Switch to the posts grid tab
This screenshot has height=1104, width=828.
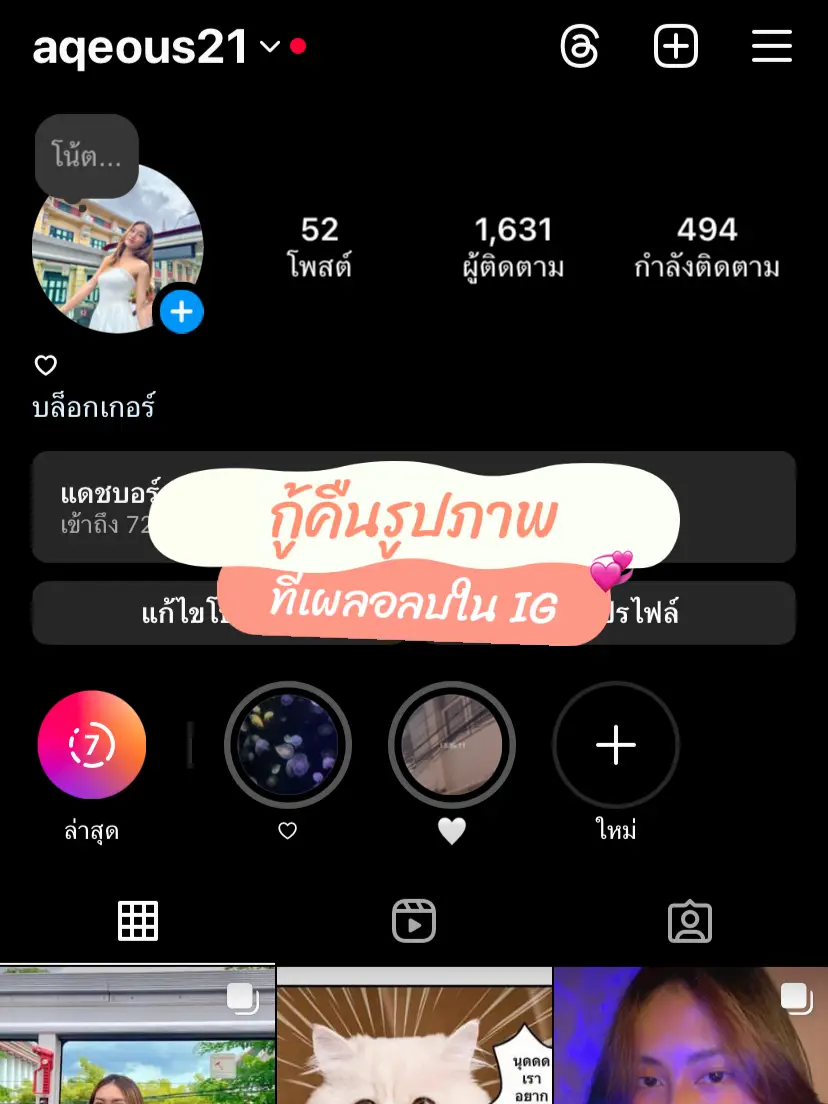(x=138, y=921)
